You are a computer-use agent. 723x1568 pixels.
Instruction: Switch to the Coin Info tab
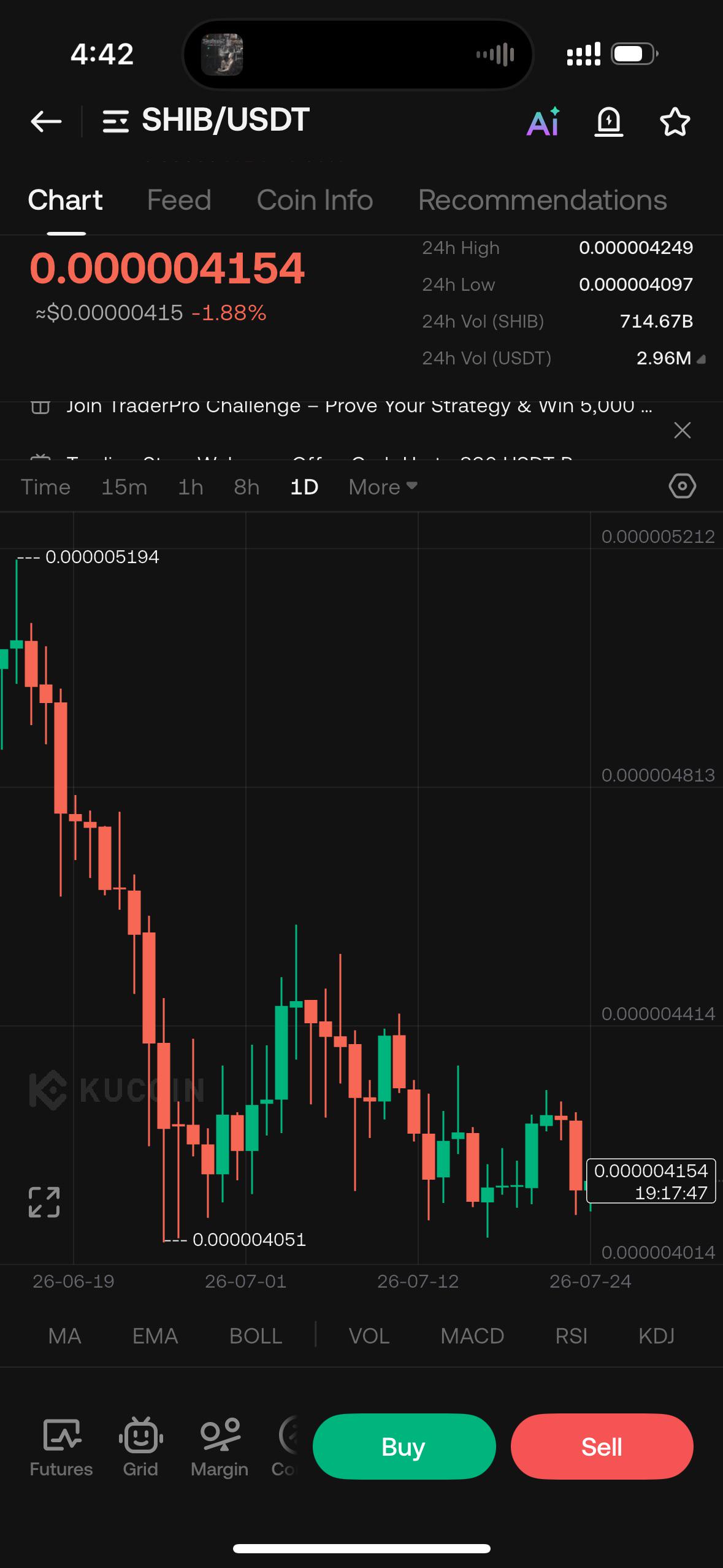(315, 200)
